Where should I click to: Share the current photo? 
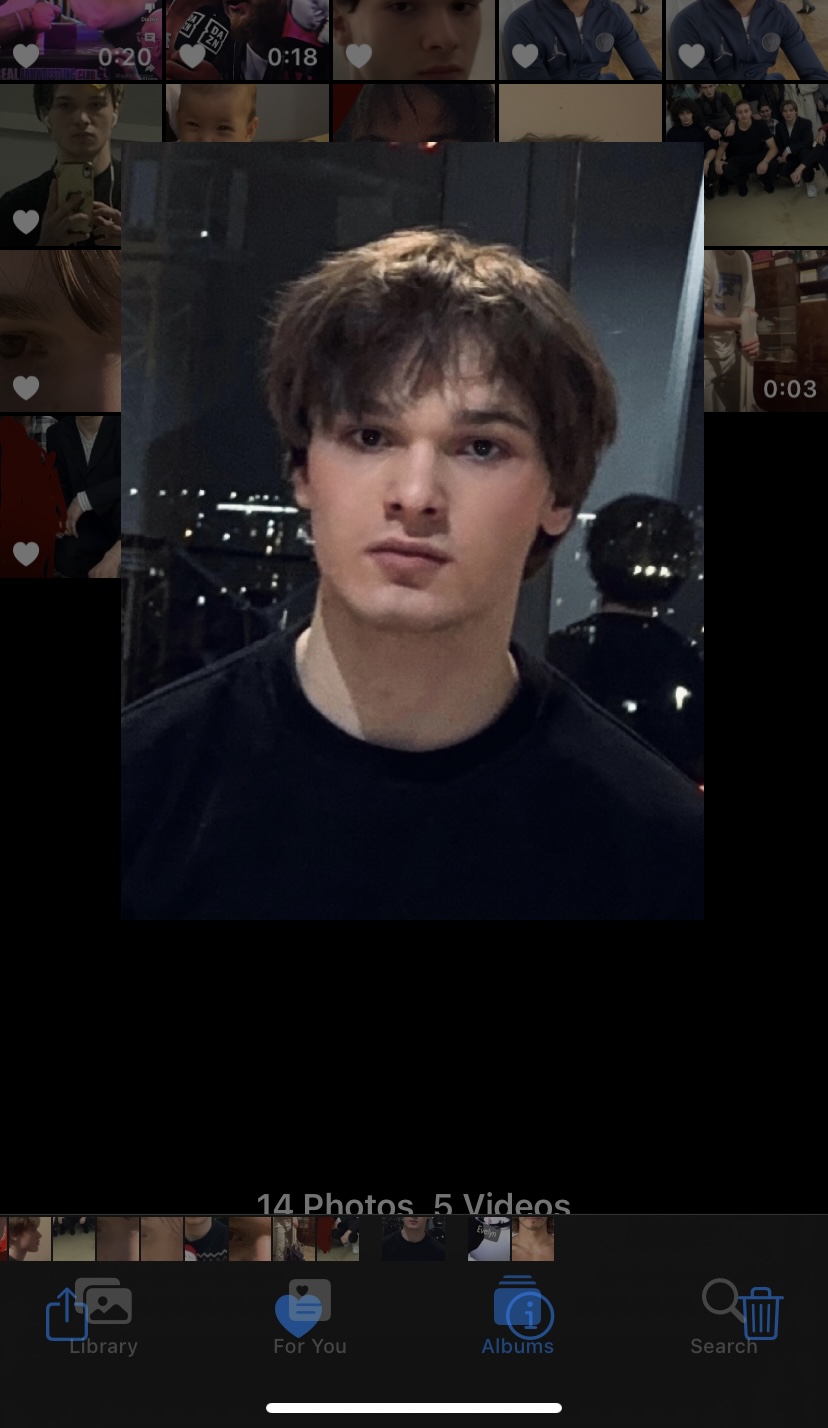click(x=67, y=1313)
